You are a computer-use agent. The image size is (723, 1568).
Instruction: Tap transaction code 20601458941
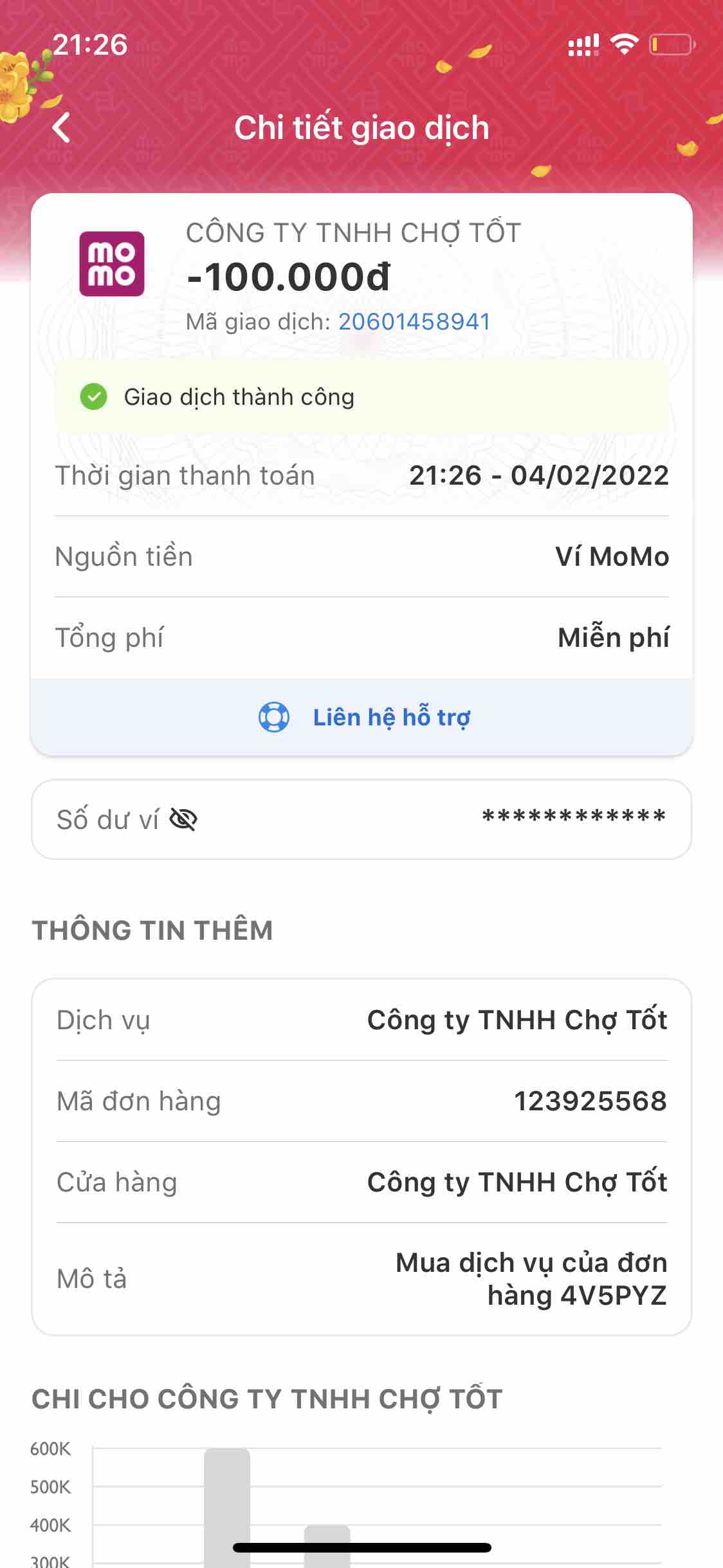(414, 322)
